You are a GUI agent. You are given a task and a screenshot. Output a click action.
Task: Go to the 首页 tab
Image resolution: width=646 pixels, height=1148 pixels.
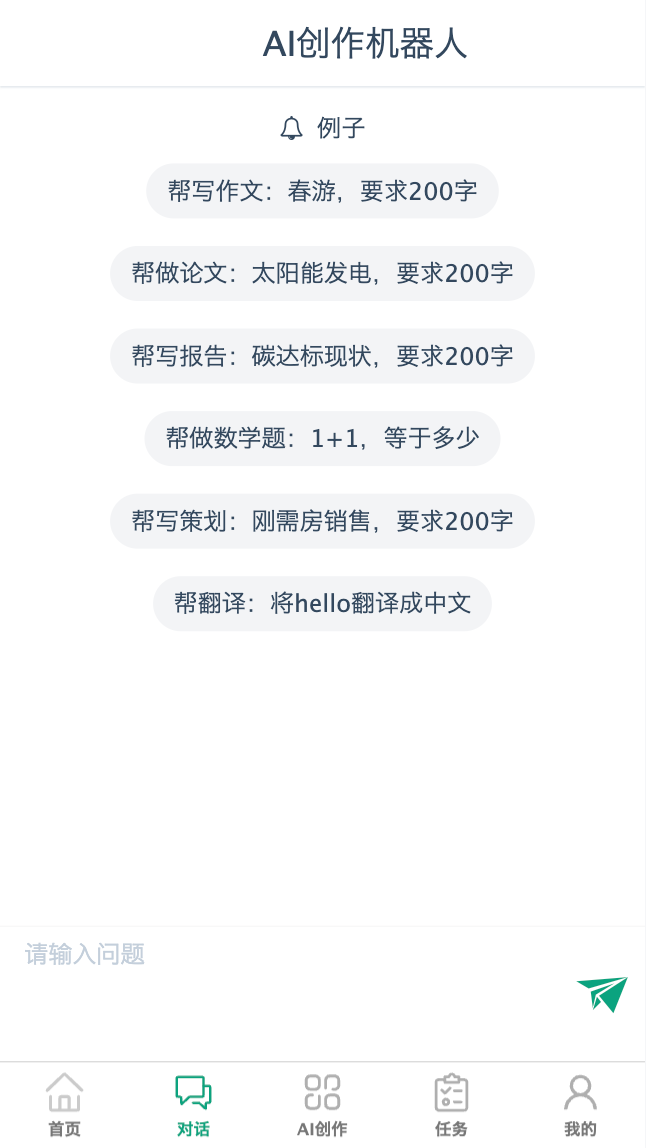click(64, 1104)
